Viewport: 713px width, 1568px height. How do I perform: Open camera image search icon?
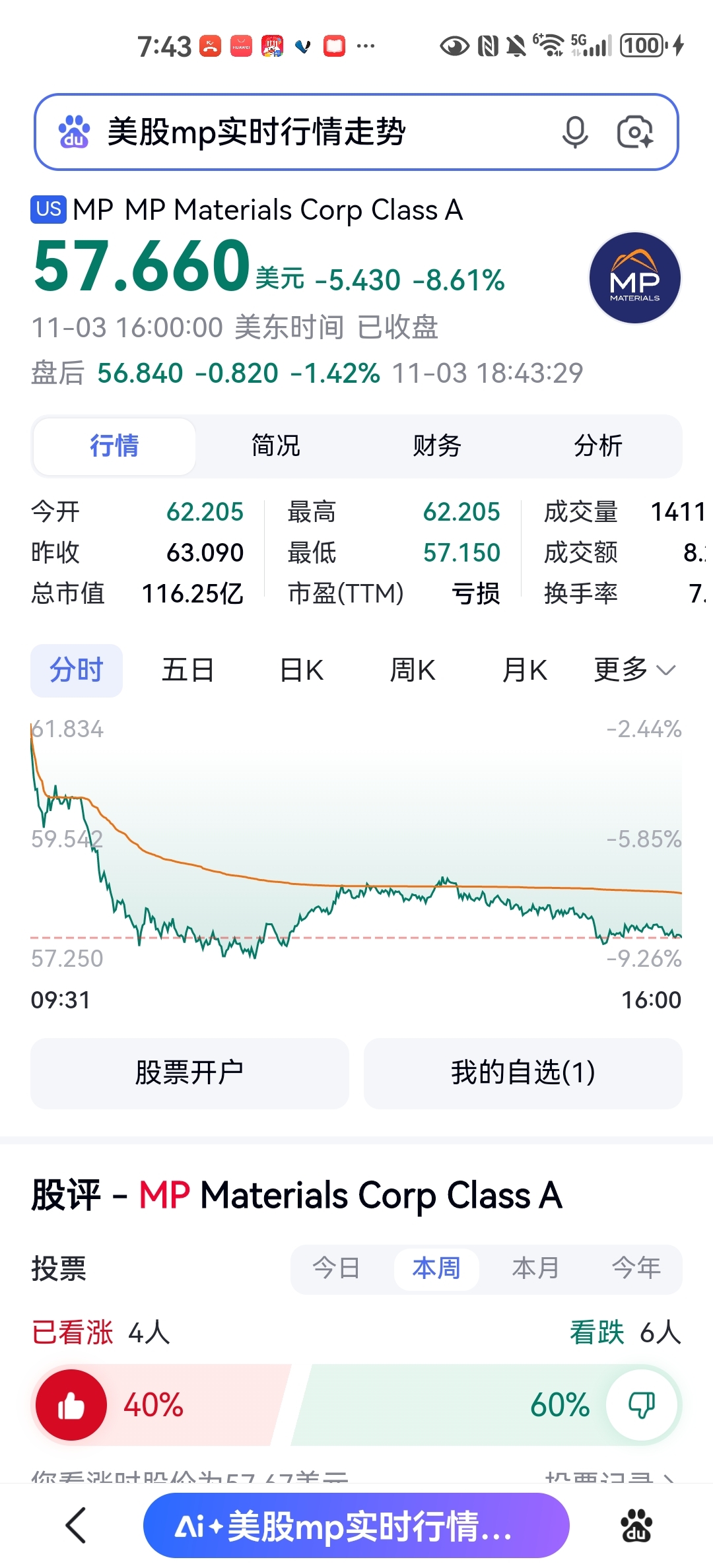click(x=635, y=132)
